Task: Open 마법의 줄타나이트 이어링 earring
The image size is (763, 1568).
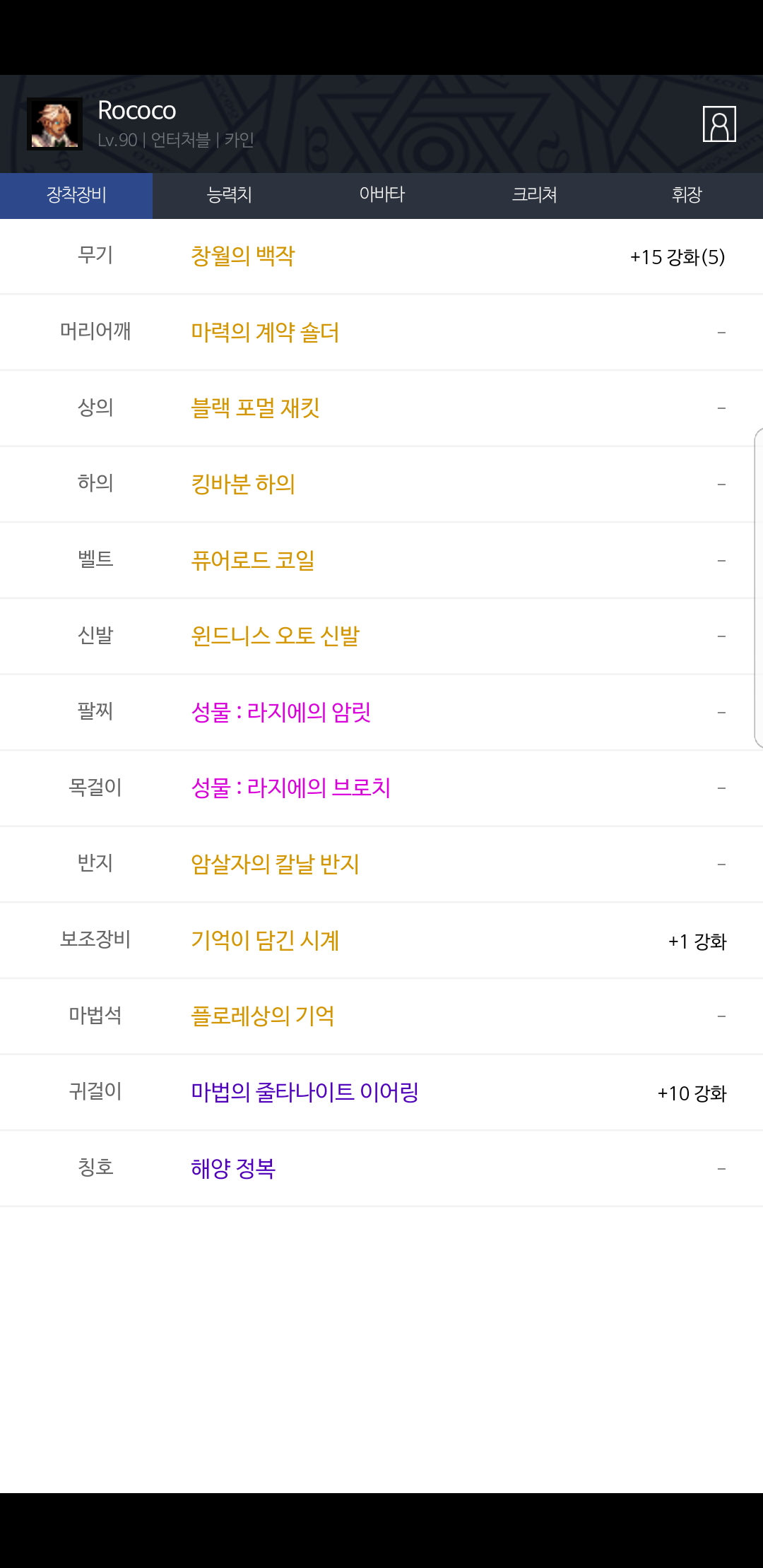Action: (304, 1092)
